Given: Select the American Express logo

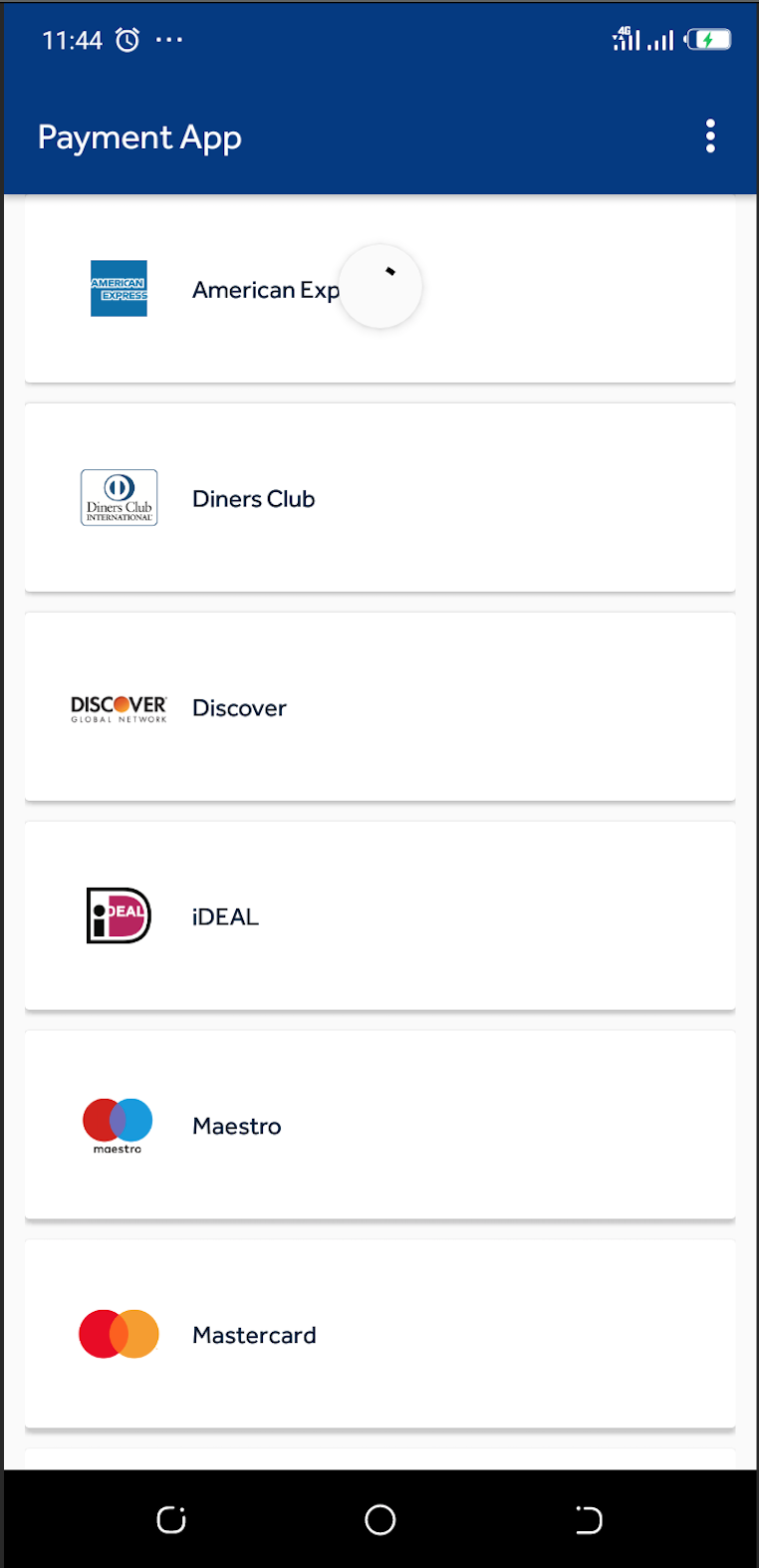Looking at the screenshot, I should click(x=119, y=289).
